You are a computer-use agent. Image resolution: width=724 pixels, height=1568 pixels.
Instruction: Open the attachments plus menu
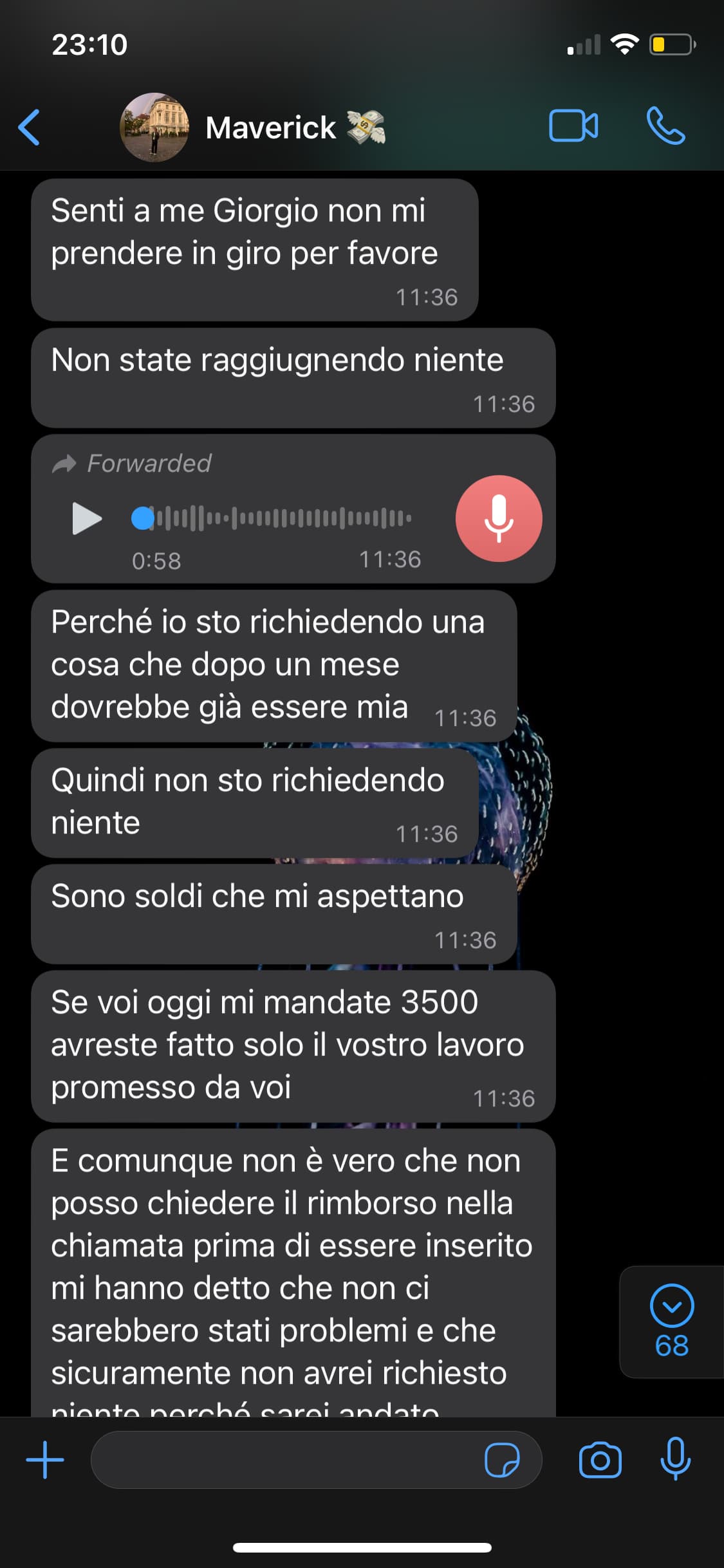pos(45,1460)
